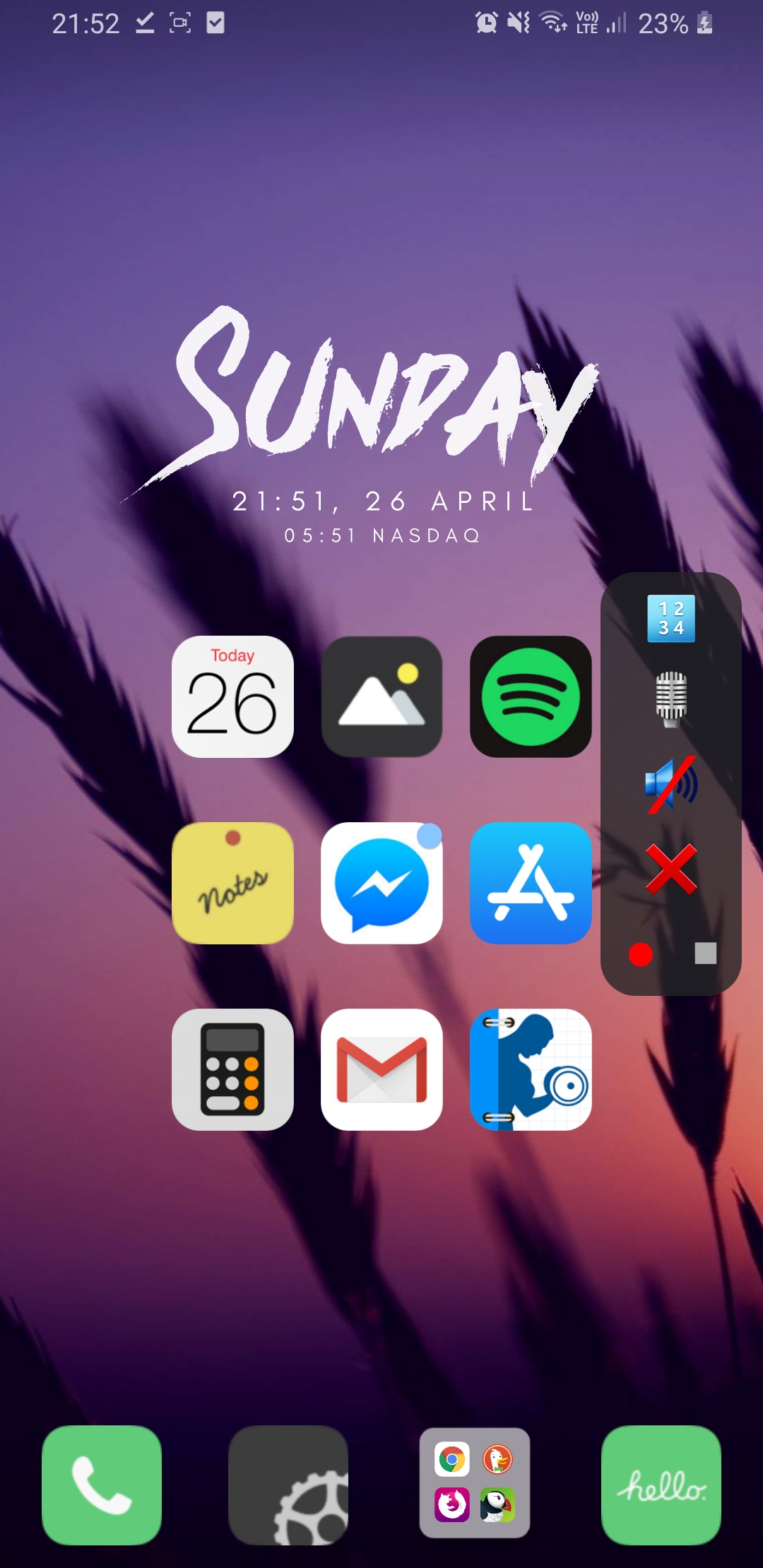Open the Gallery photos app
The image size is (763, 1568).
381,697
